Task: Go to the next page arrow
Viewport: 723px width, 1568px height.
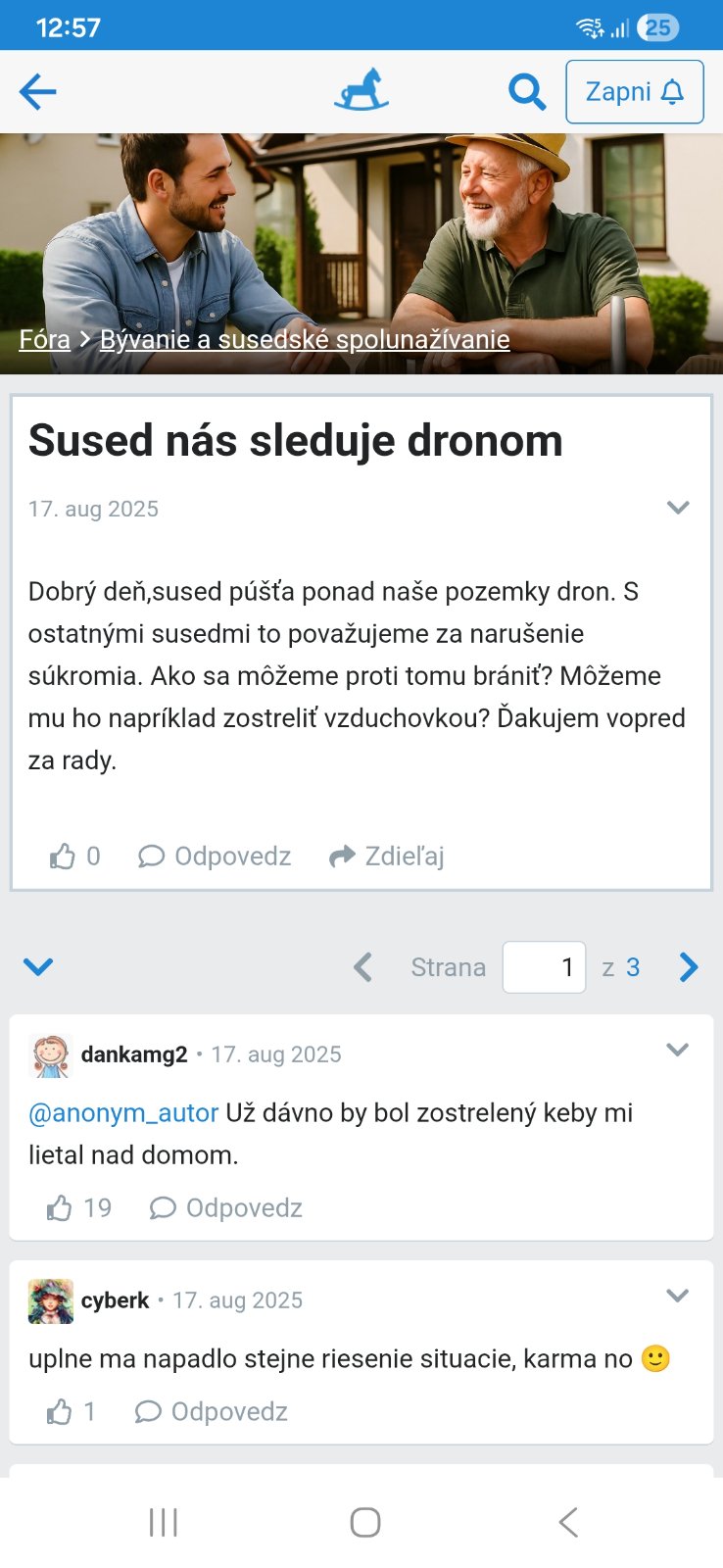Action: pyautogui.click(x=690, y=967)
